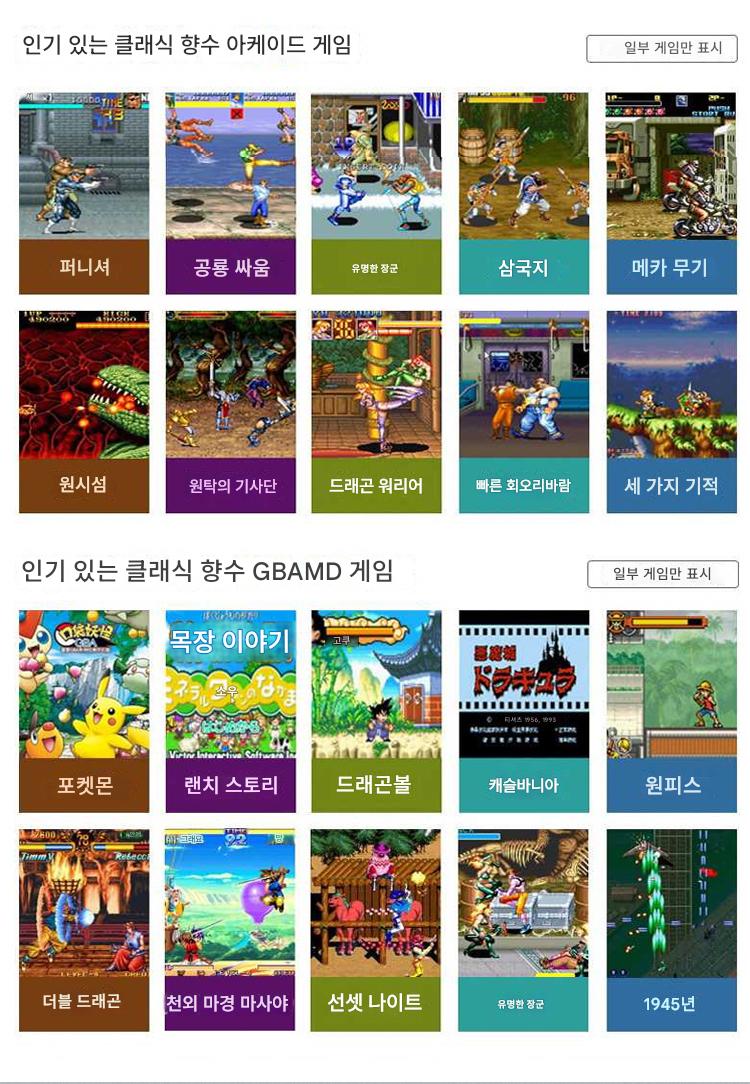
Task: Open the 포켓몬 GBA game
Action: point(84,711)
